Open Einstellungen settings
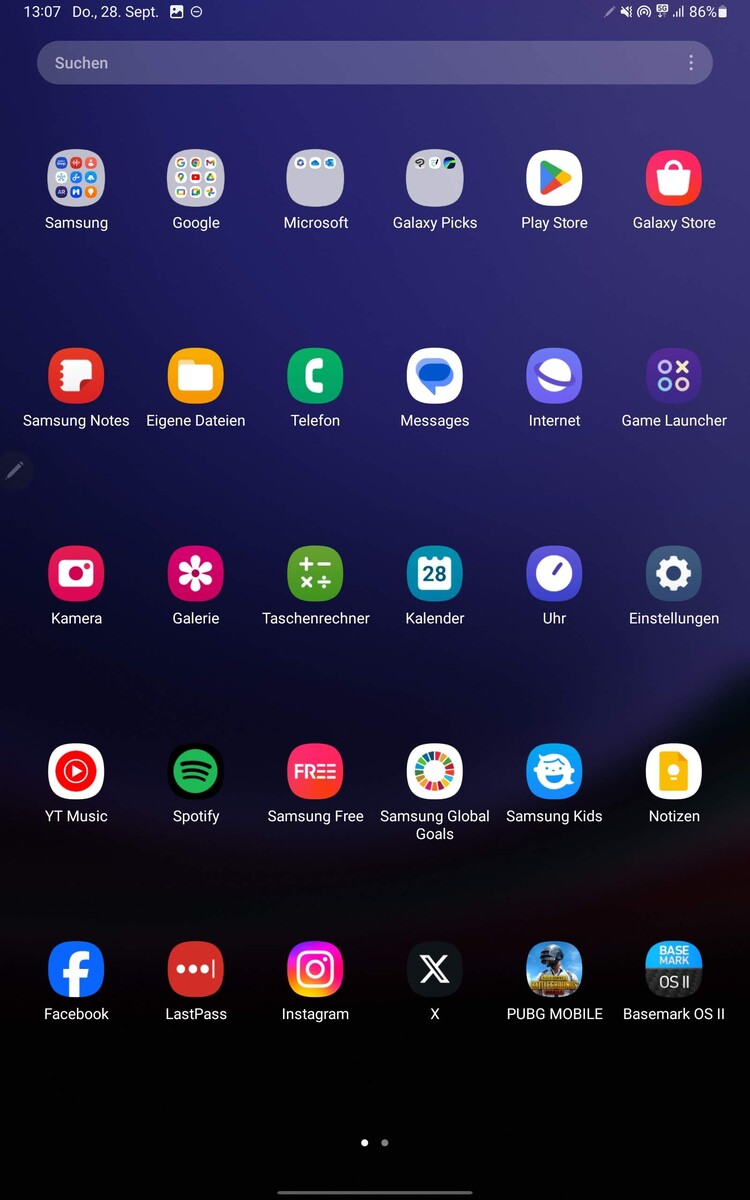Viewport: 750px width, 1200px height. [674, 574]
